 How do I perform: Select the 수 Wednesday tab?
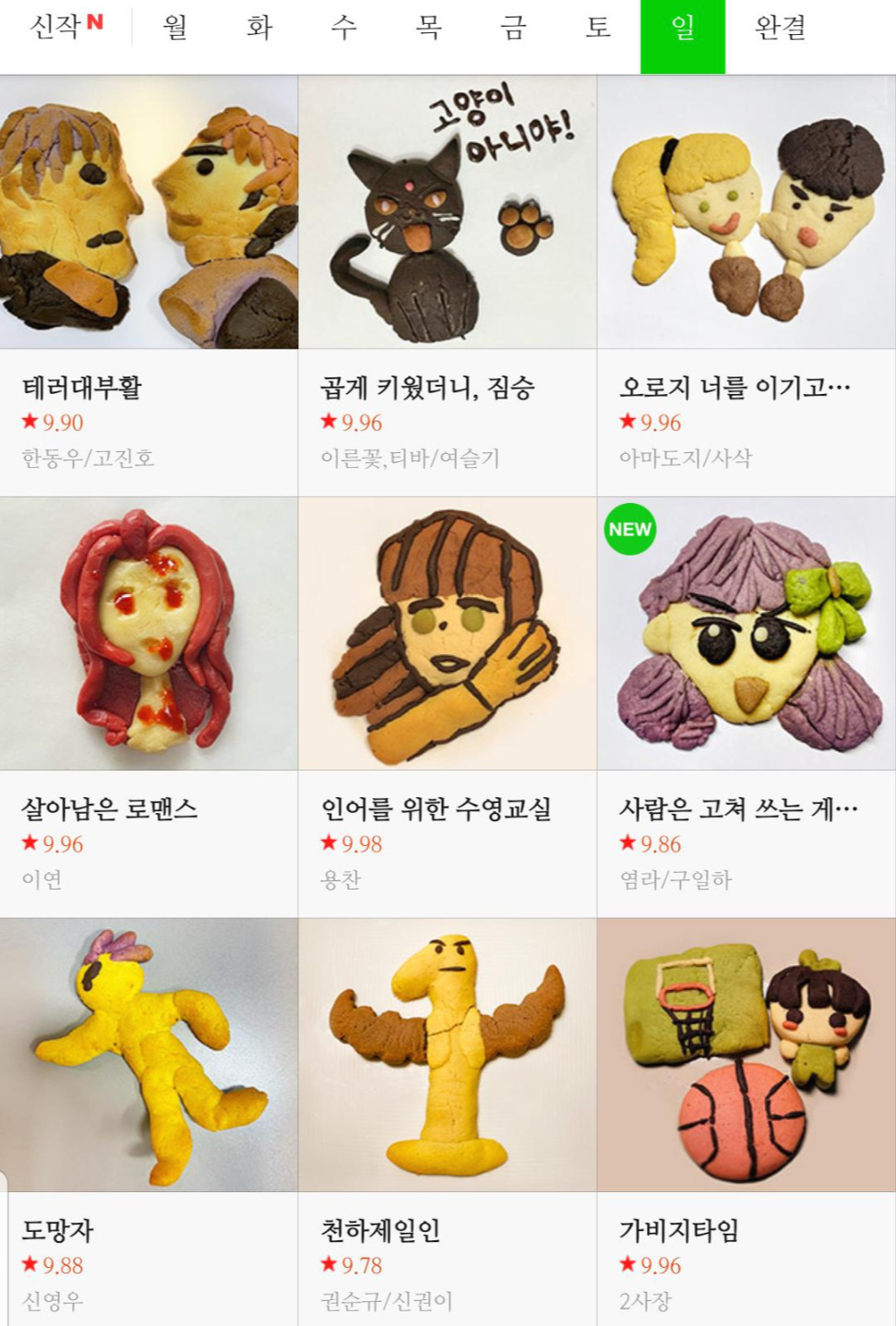(339, 28)
